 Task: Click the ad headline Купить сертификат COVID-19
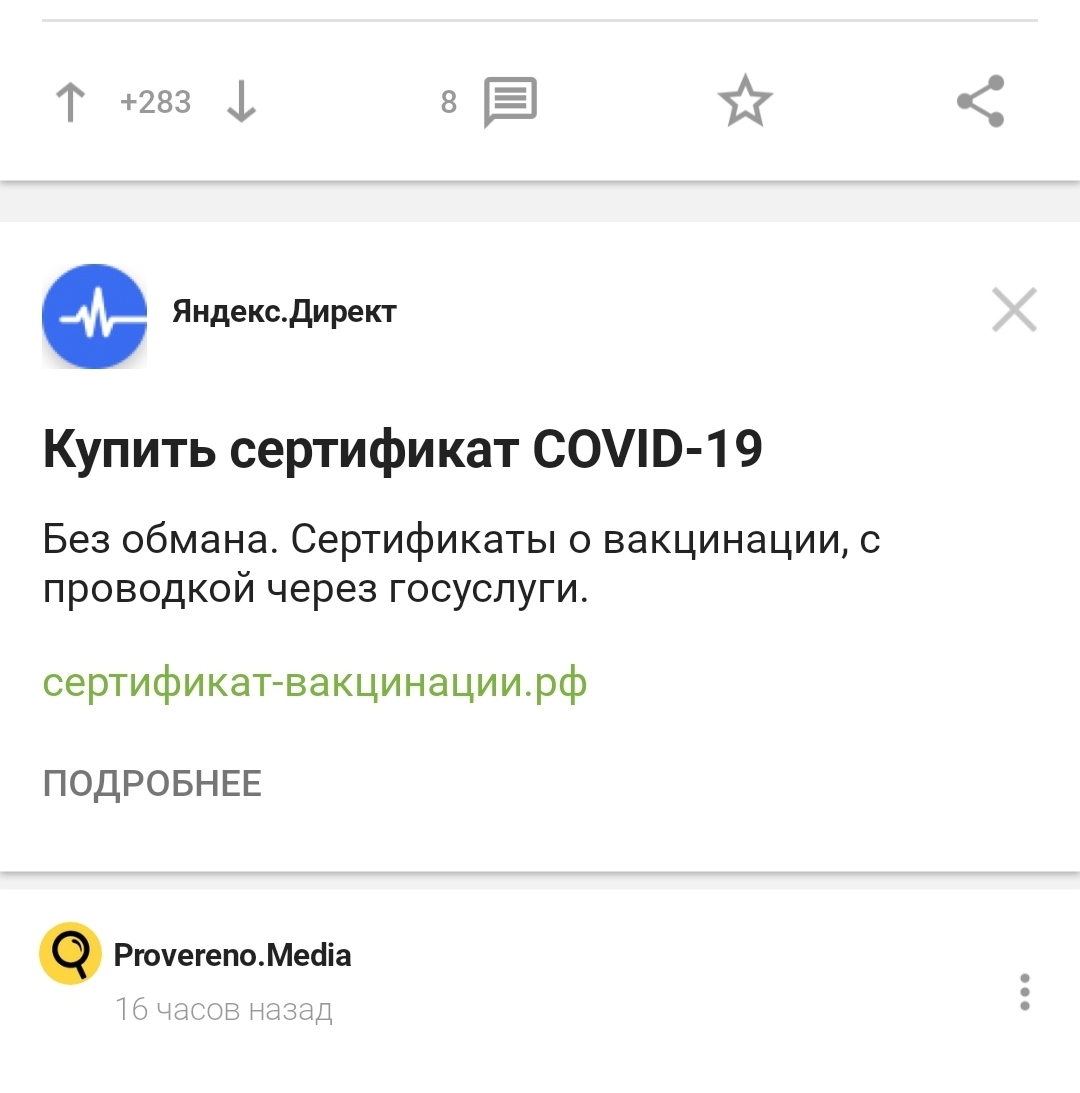tap(400, 449)
